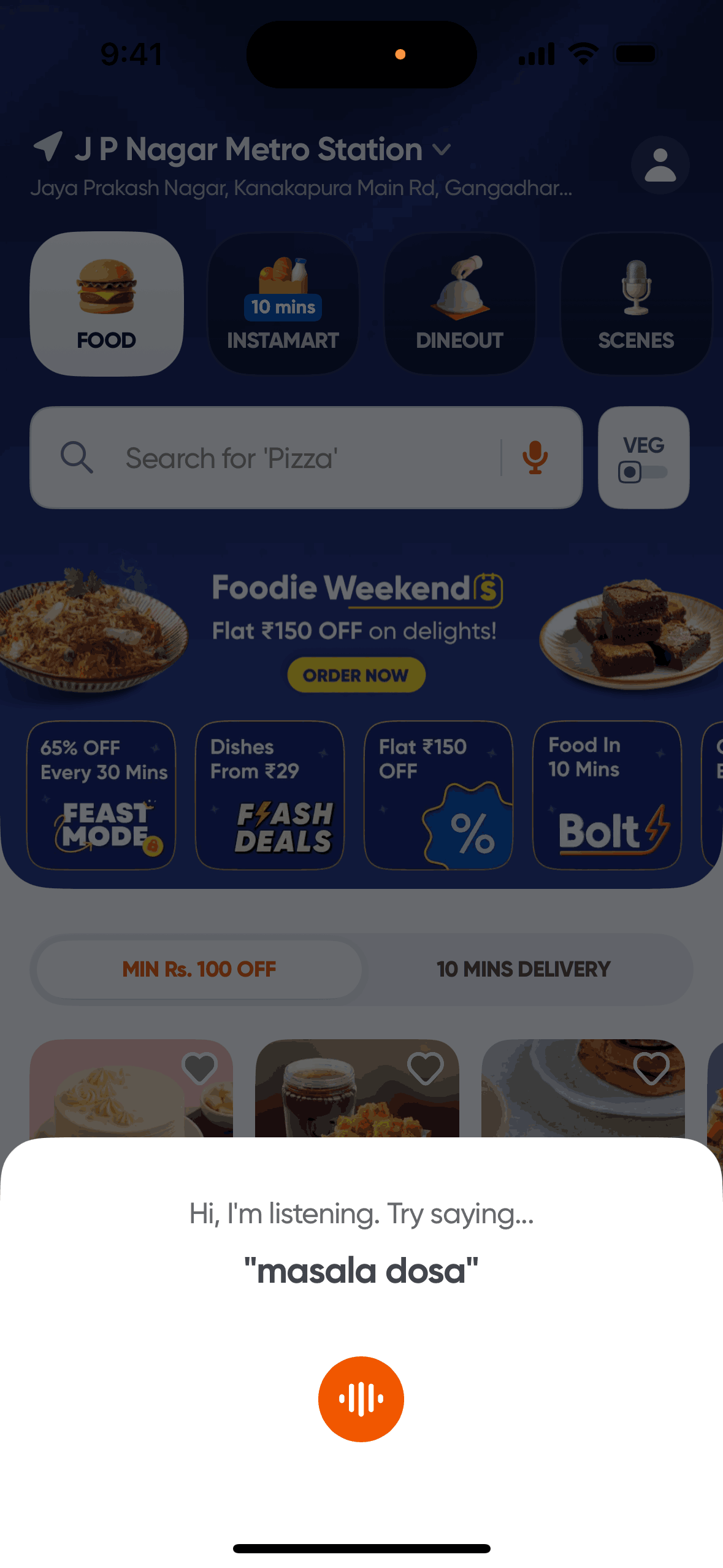Tap Order Now on Foodie Weekend banner
Viewport: 723px width, 1568px height.
pyautogui.click(x=356, y=675)
